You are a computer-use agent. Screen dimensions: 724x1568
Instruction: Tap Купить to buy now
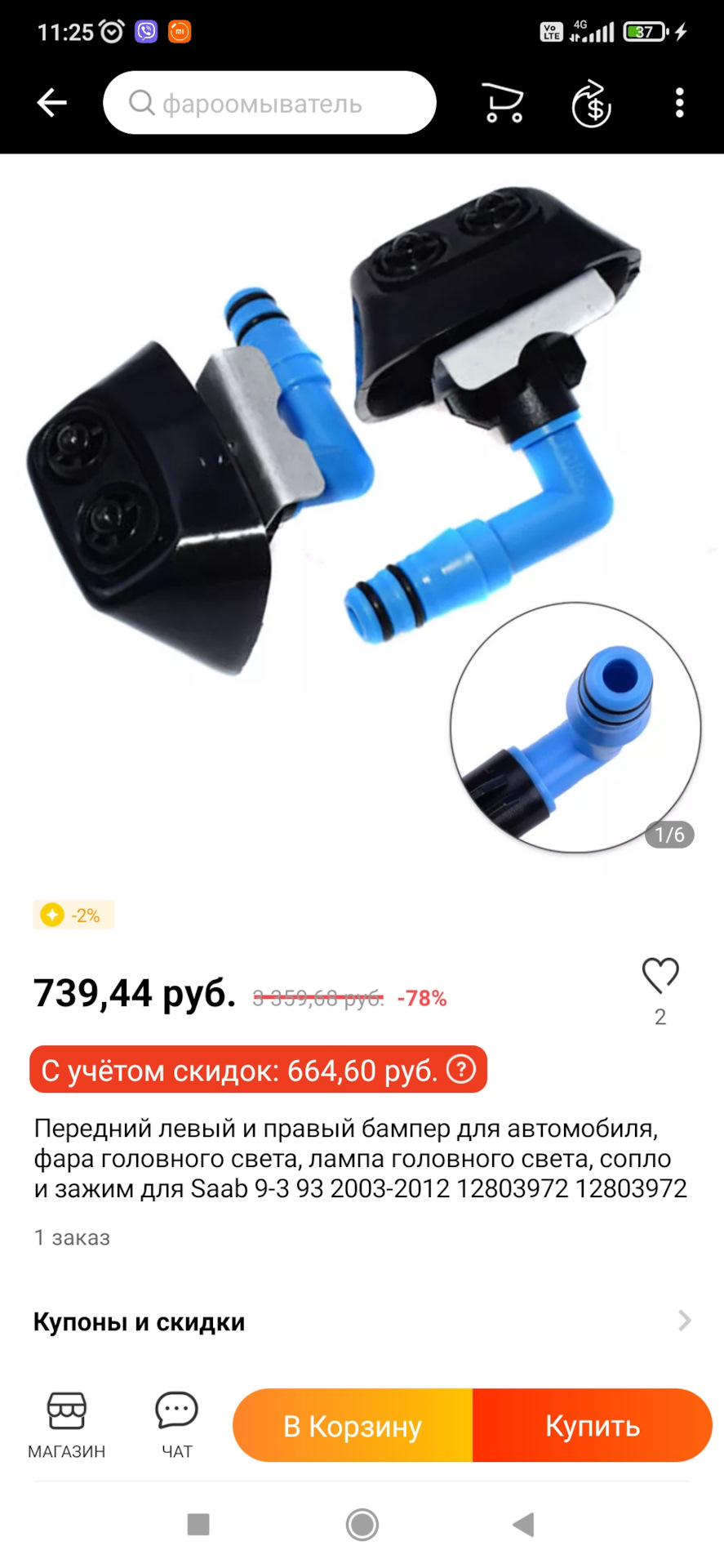tap(593, 1426)
